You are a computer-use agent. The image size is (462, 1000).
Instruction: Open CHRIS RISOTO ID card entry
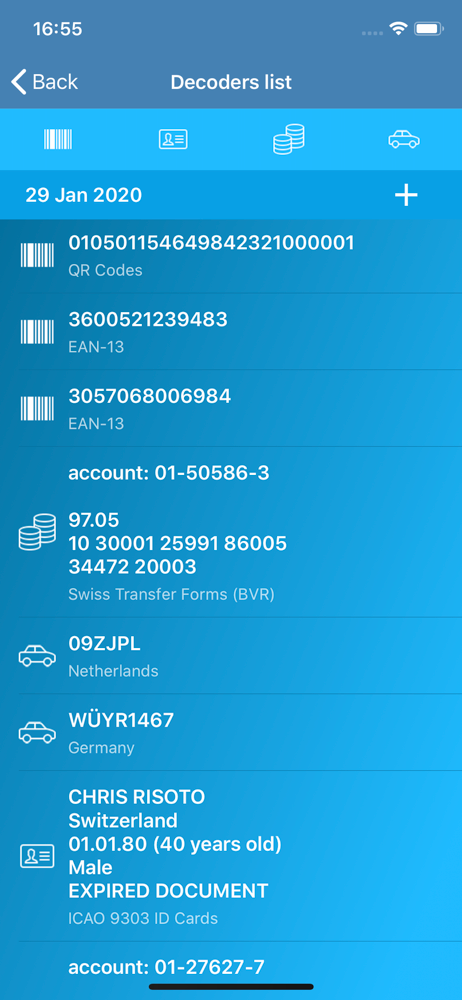(231, 856)
